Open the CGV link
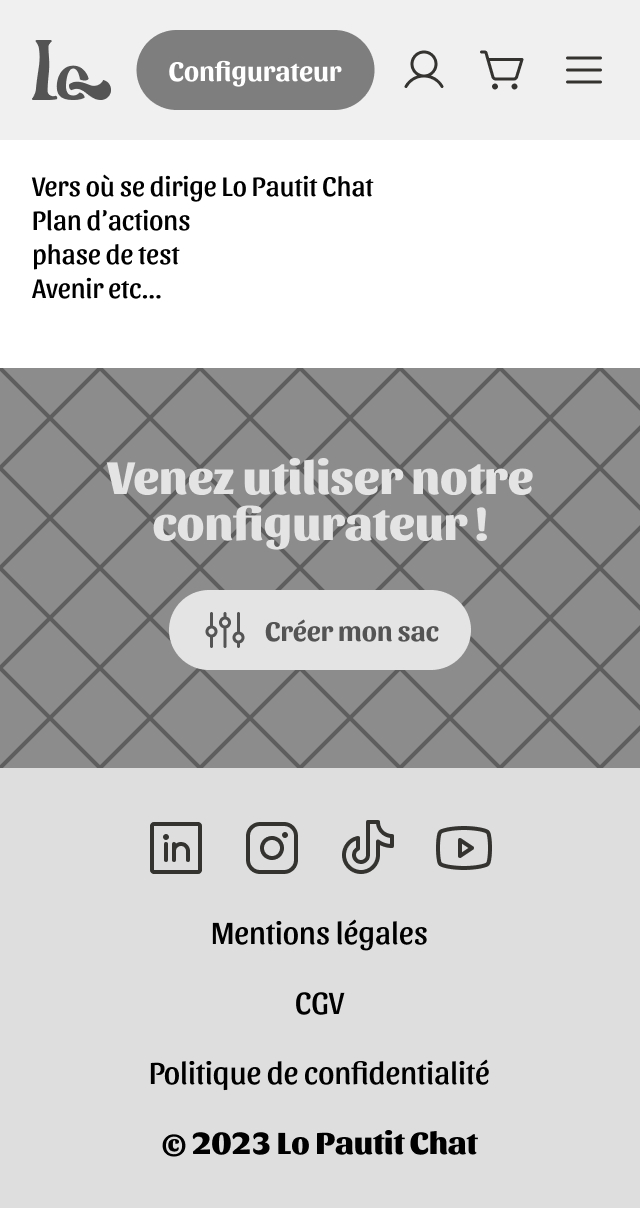Screen dimensions: 640x1208 click(x=320, y=1003)
